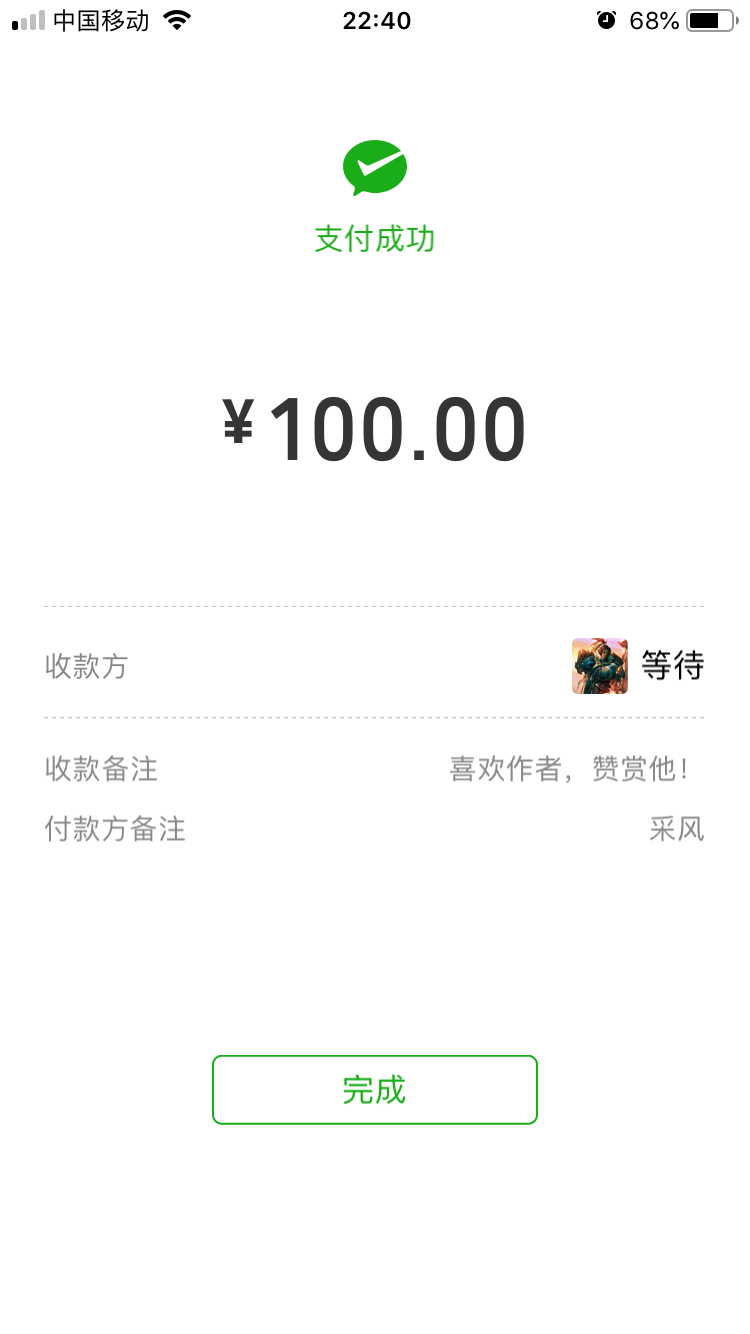Image resolution: width=750 pixels, height=1334 pixels.
Task: Click the time 22:40 in the status bar
Action: 375,19
